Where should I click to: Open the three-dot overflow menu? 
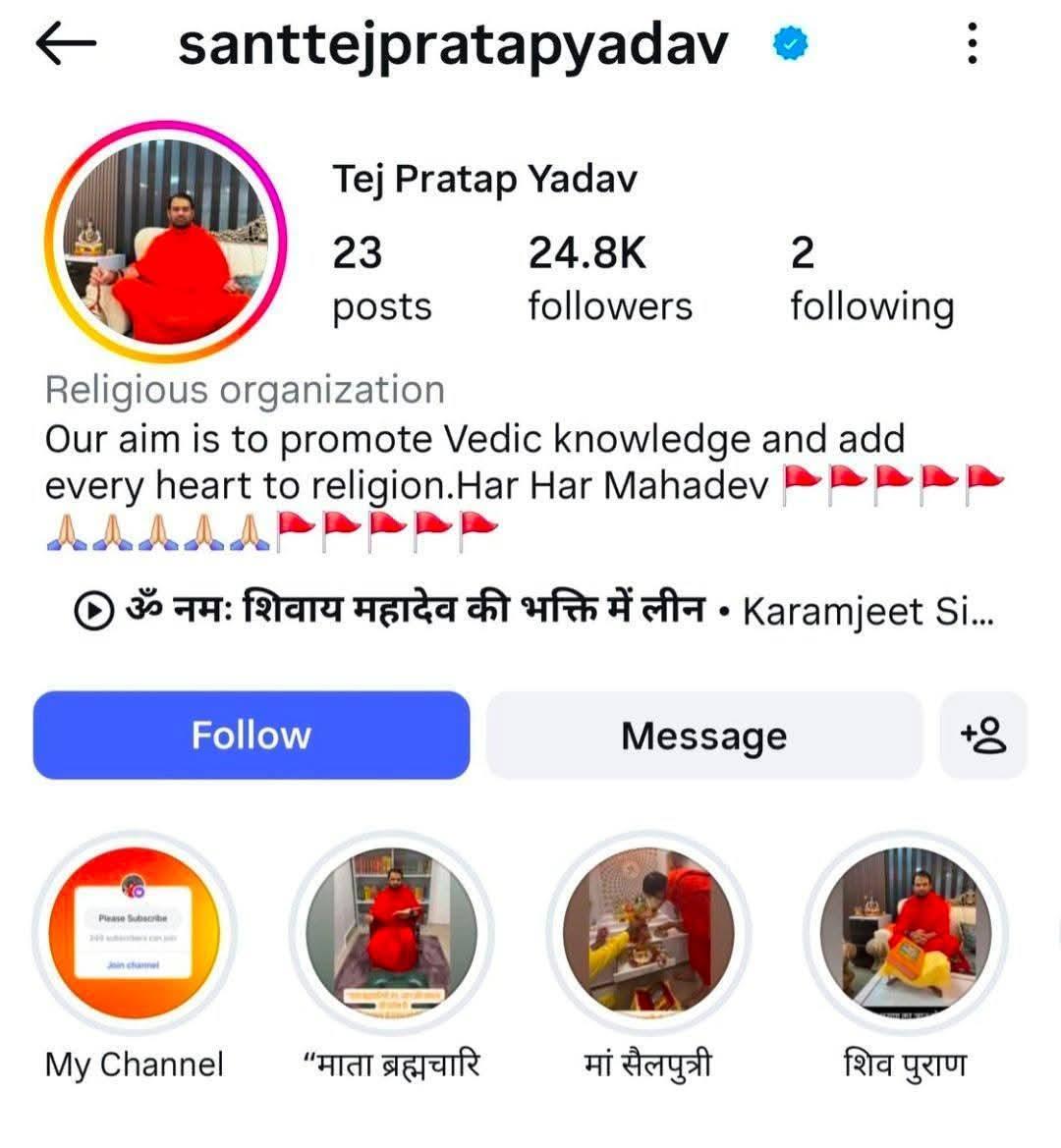(x=972, y=44)
